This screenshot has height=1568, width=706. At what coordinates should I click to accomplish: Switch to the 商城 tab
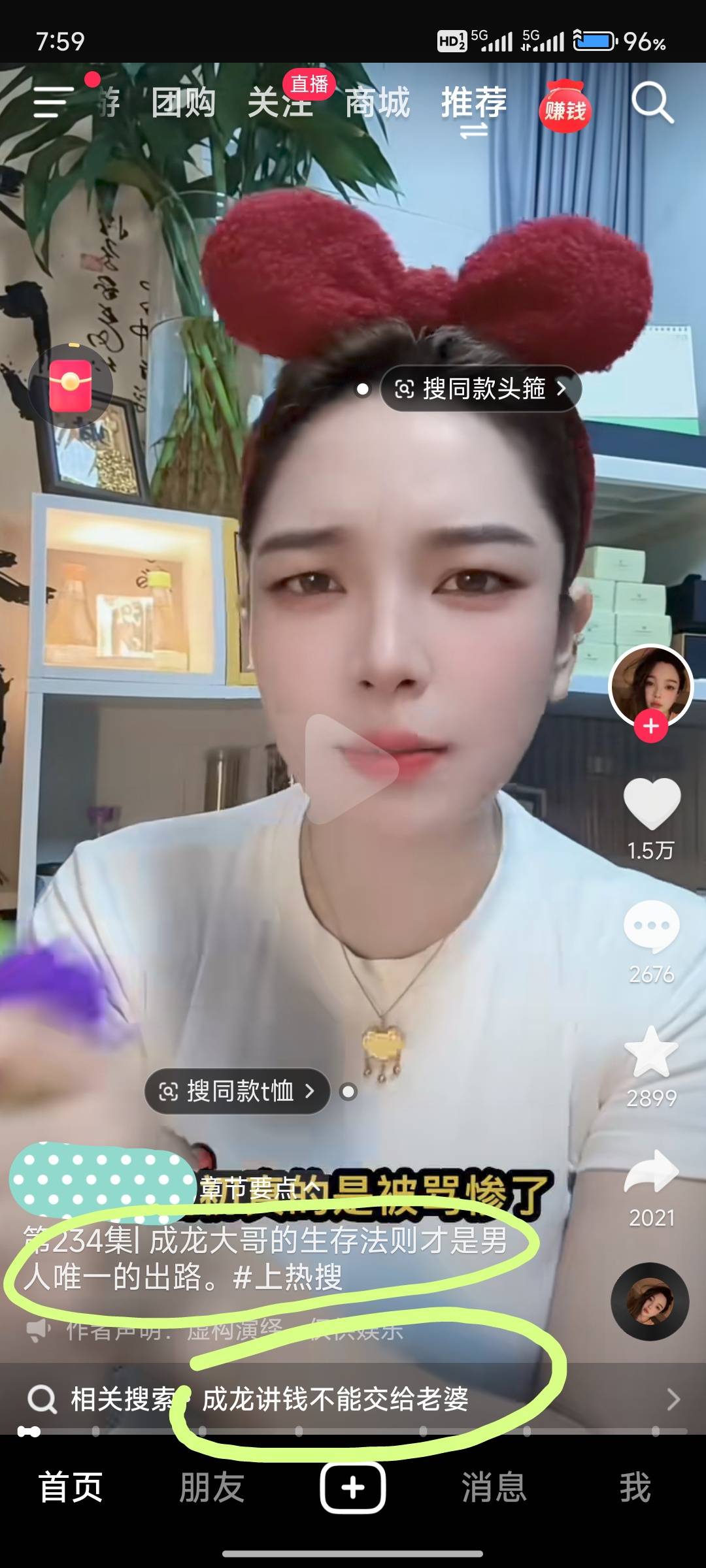click(377, 103)
